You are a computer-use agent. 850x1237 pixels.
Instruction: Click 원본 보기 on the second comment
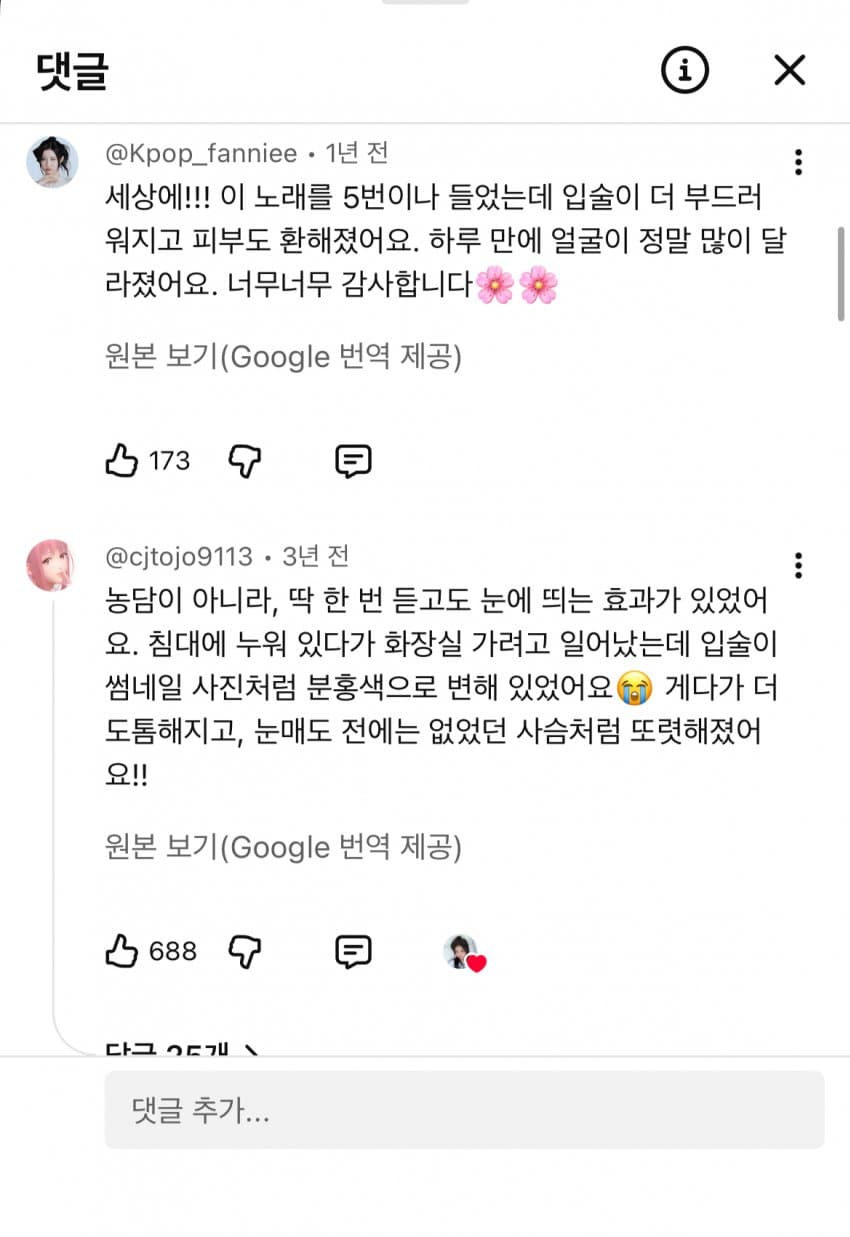click(280, 847)
